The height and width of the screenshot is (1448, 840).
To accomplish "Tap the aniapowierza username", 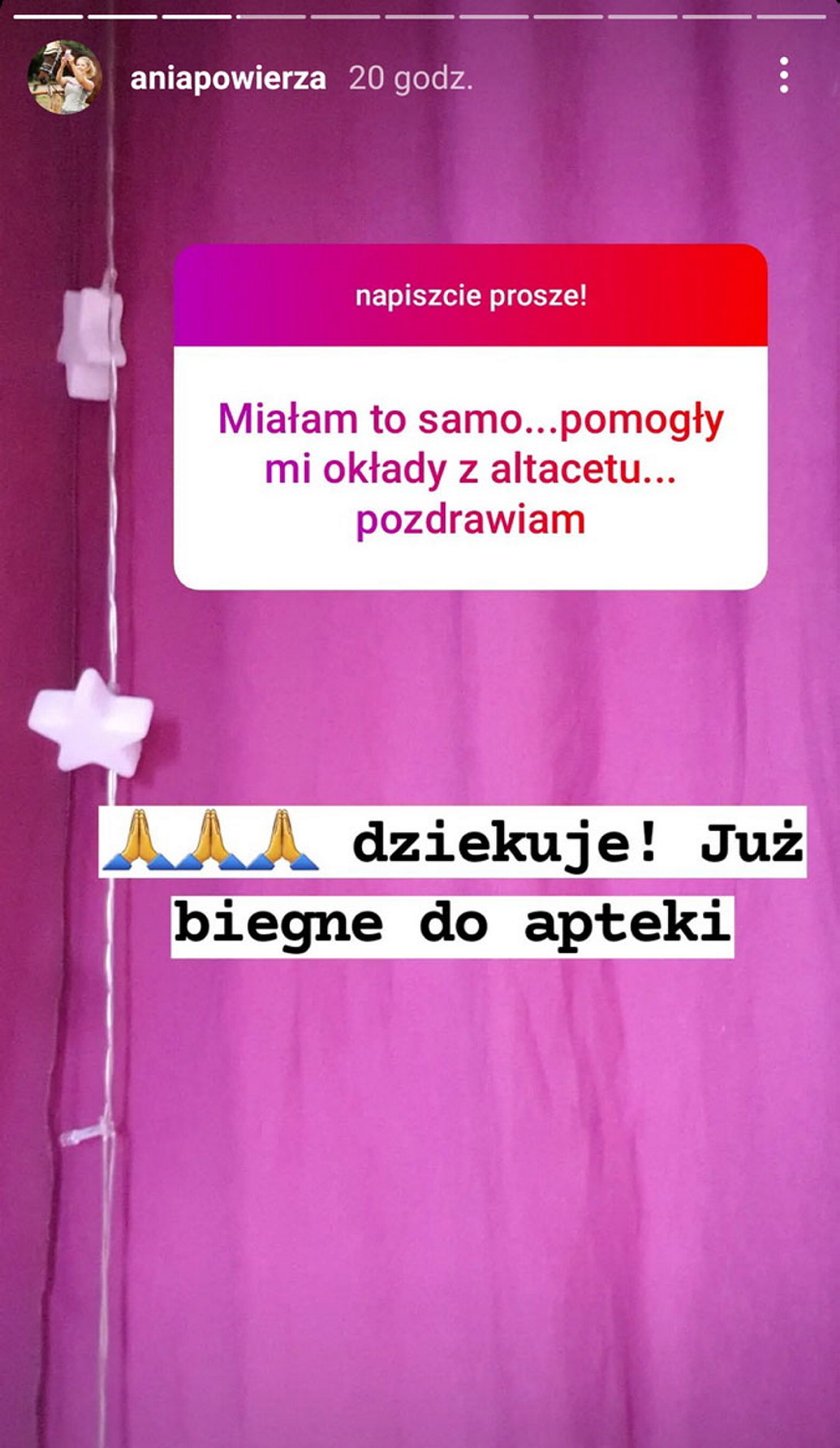I will coord(227,79).
